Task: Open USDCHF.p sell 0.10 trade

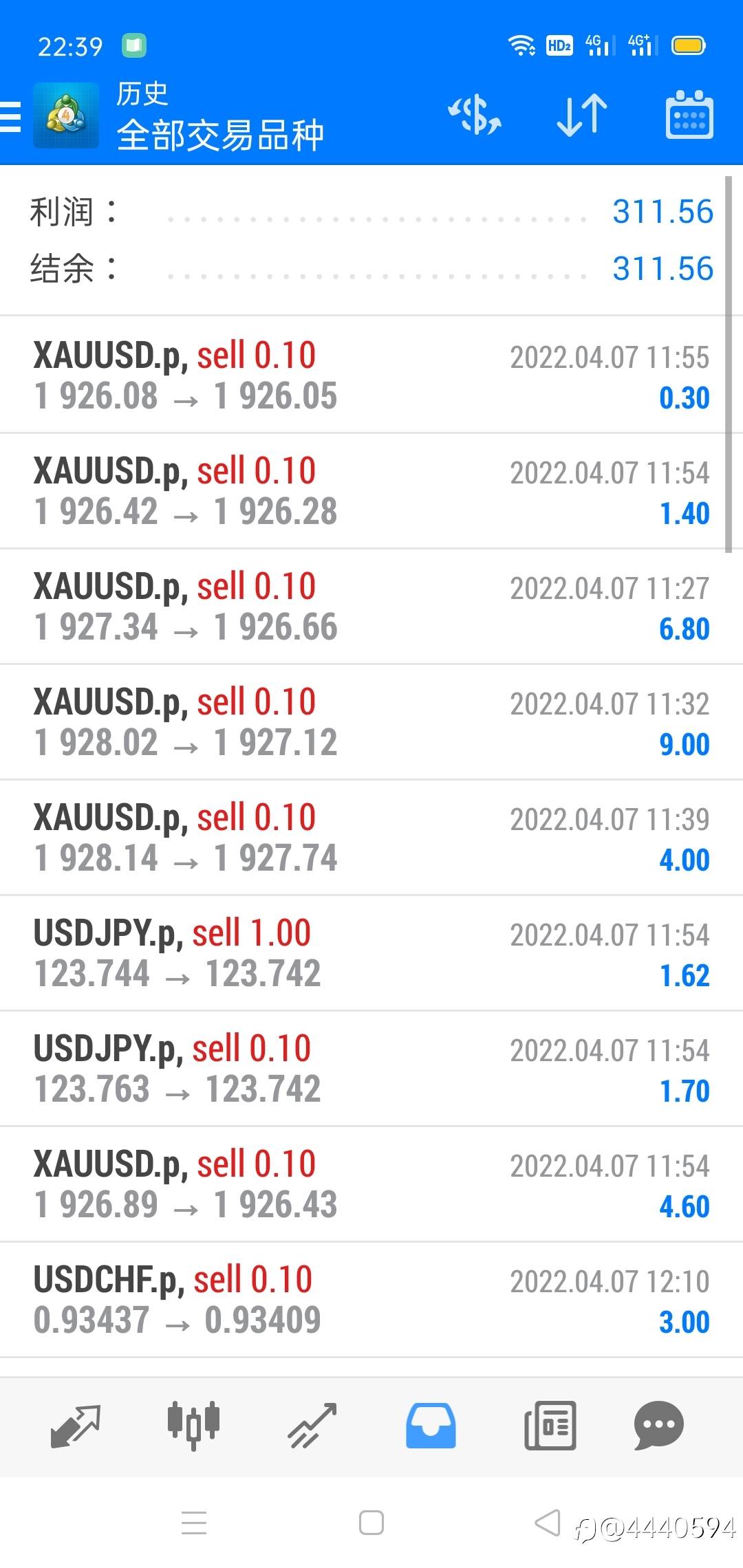Action: click(371, 1300)
